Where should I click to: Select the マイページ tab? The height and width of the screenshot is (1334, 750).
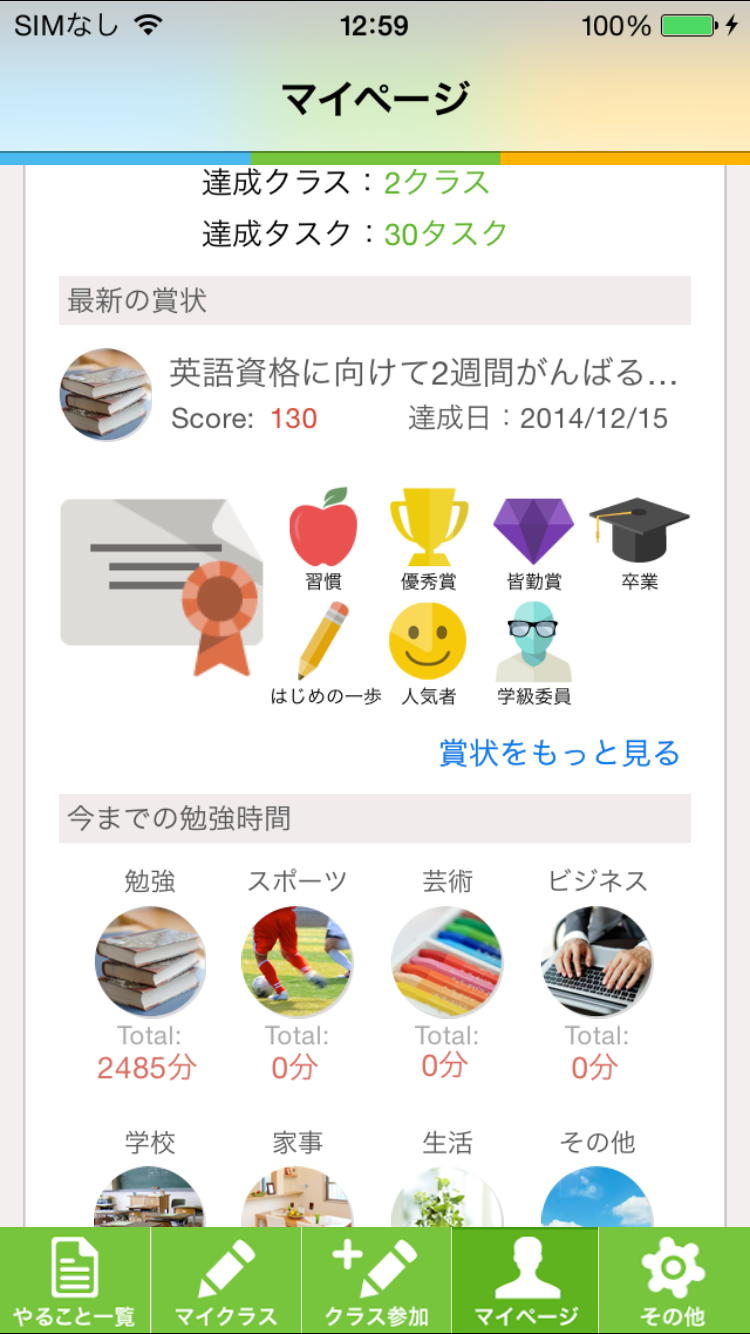click(x=526, y=1282)
